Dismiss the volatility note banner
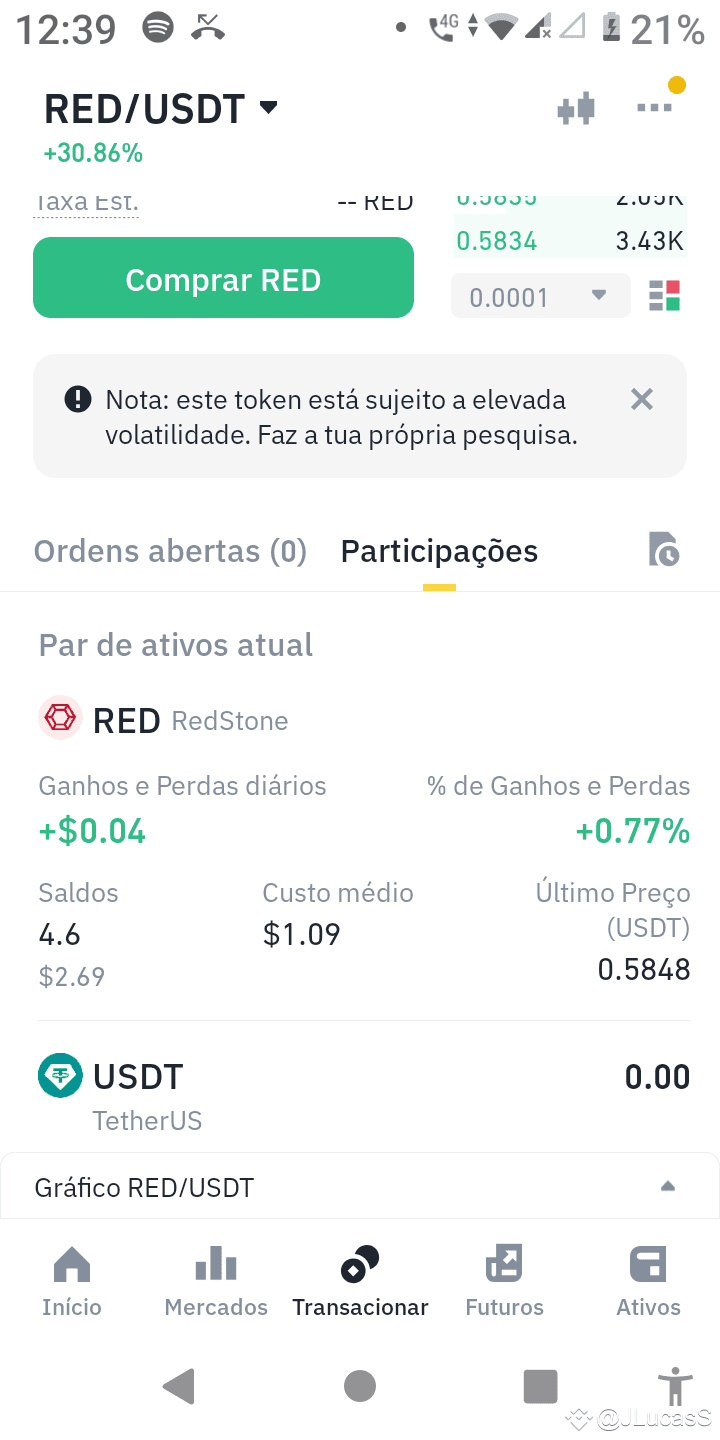 pos(642,400)
